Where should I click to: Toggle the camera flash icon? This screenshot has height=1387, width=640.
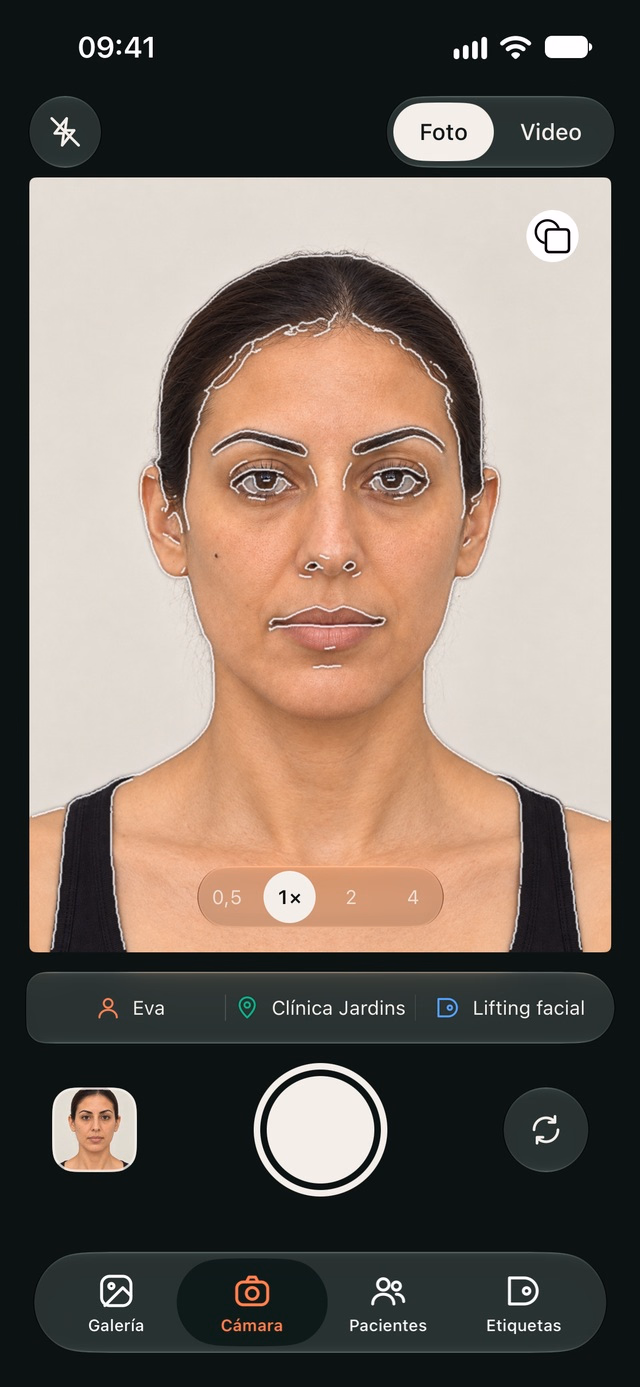pos(65,131)
